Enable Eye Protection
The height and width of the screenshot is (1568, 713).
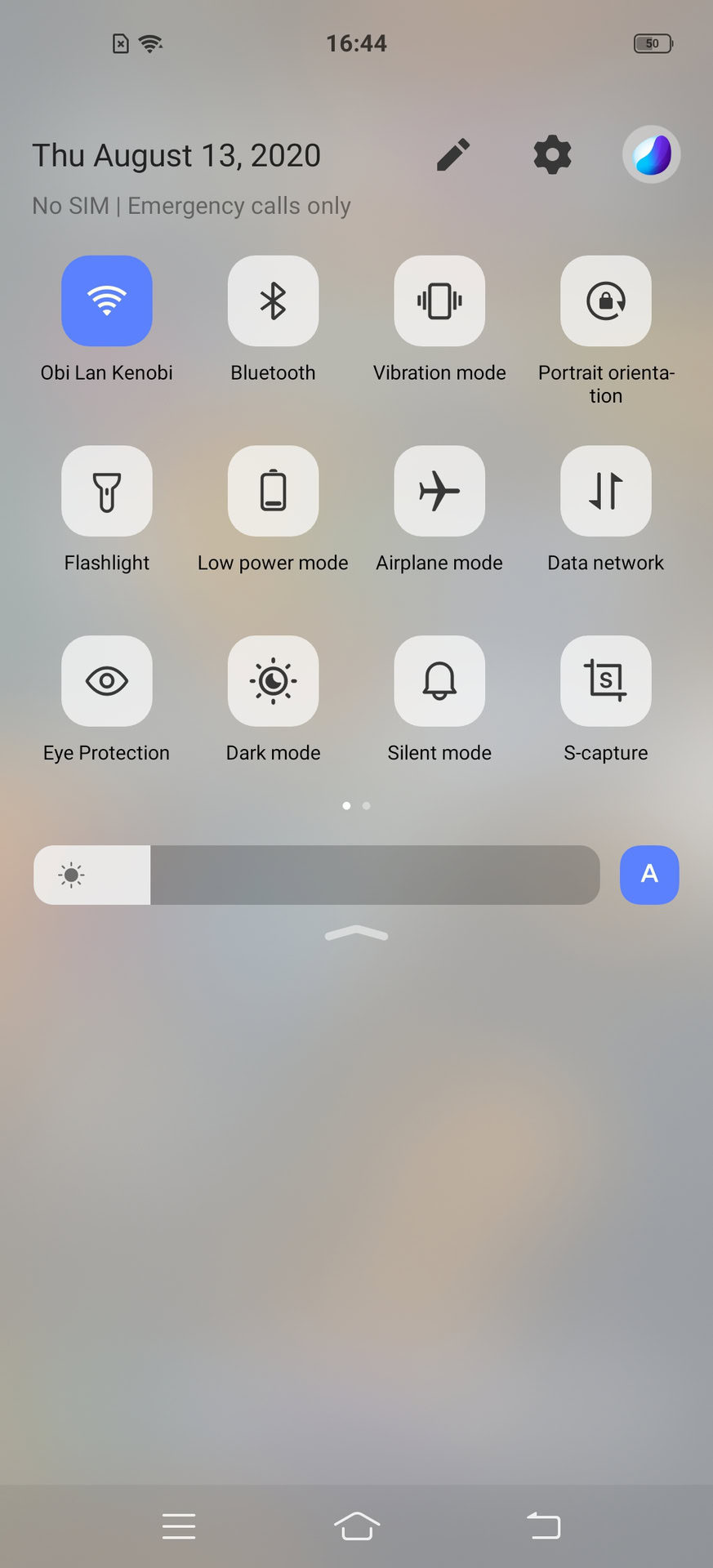point(107,681)
